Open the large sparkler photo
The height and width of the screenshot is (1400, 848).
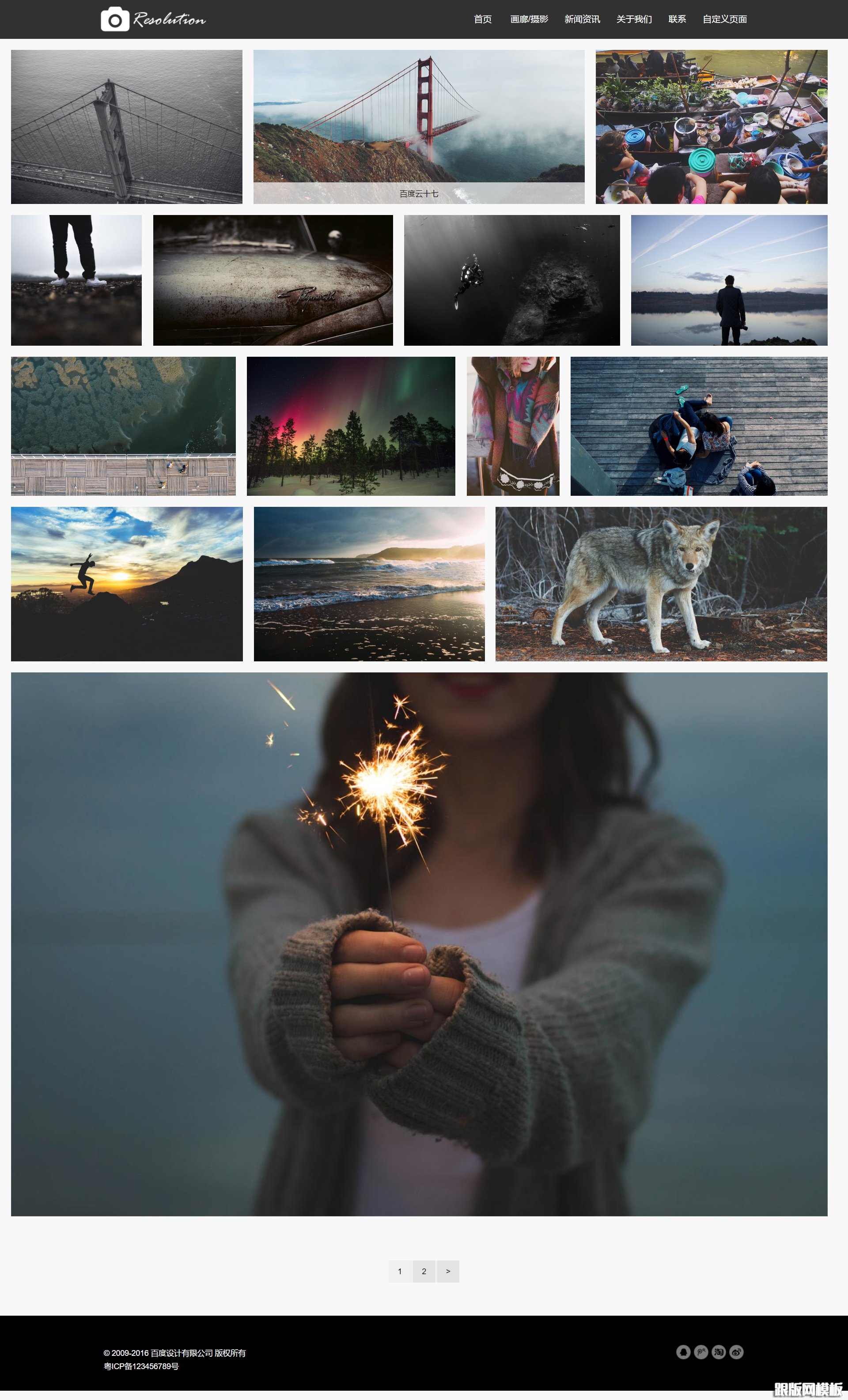click(419, 943)
